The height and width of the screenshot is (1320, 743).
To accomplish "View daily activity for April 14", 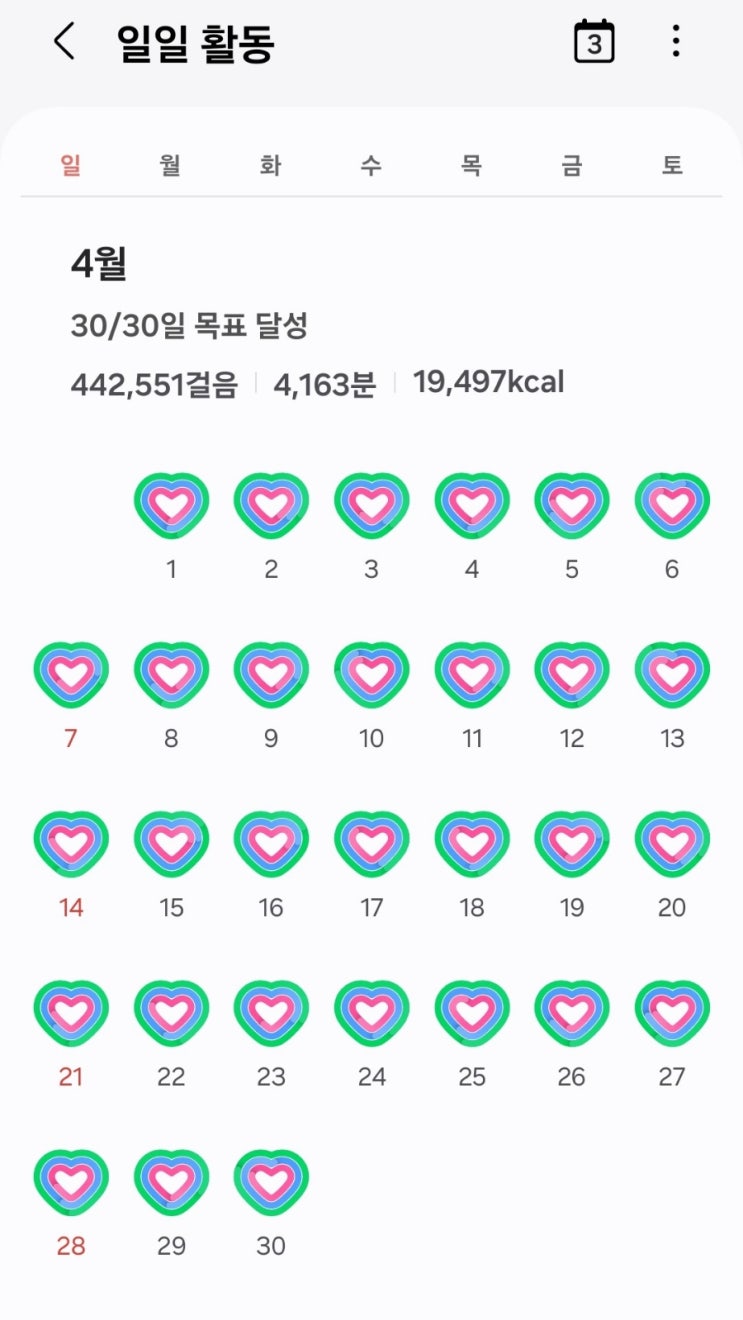I will coord(71,844).
